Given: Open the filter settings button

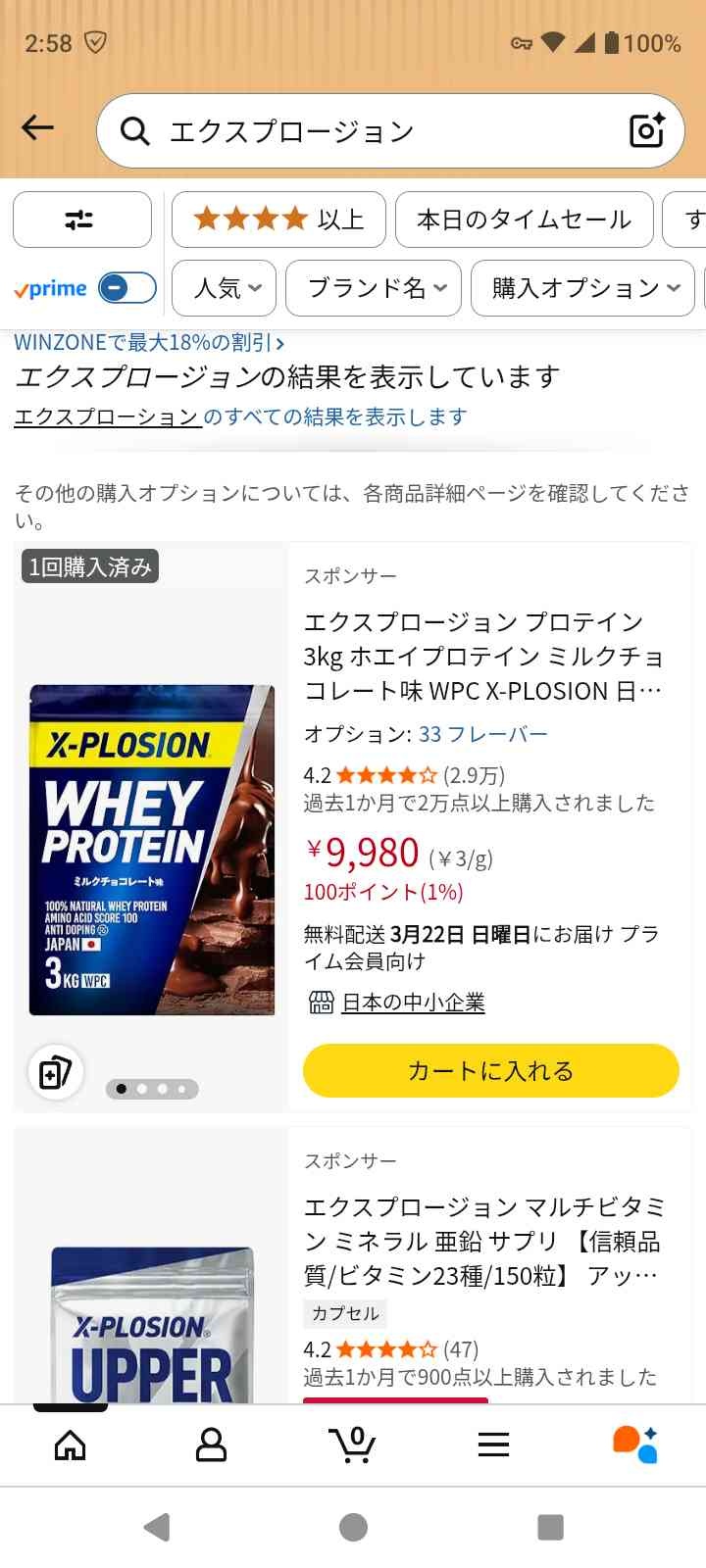Looking at the screenshot, I should (81, 220).
